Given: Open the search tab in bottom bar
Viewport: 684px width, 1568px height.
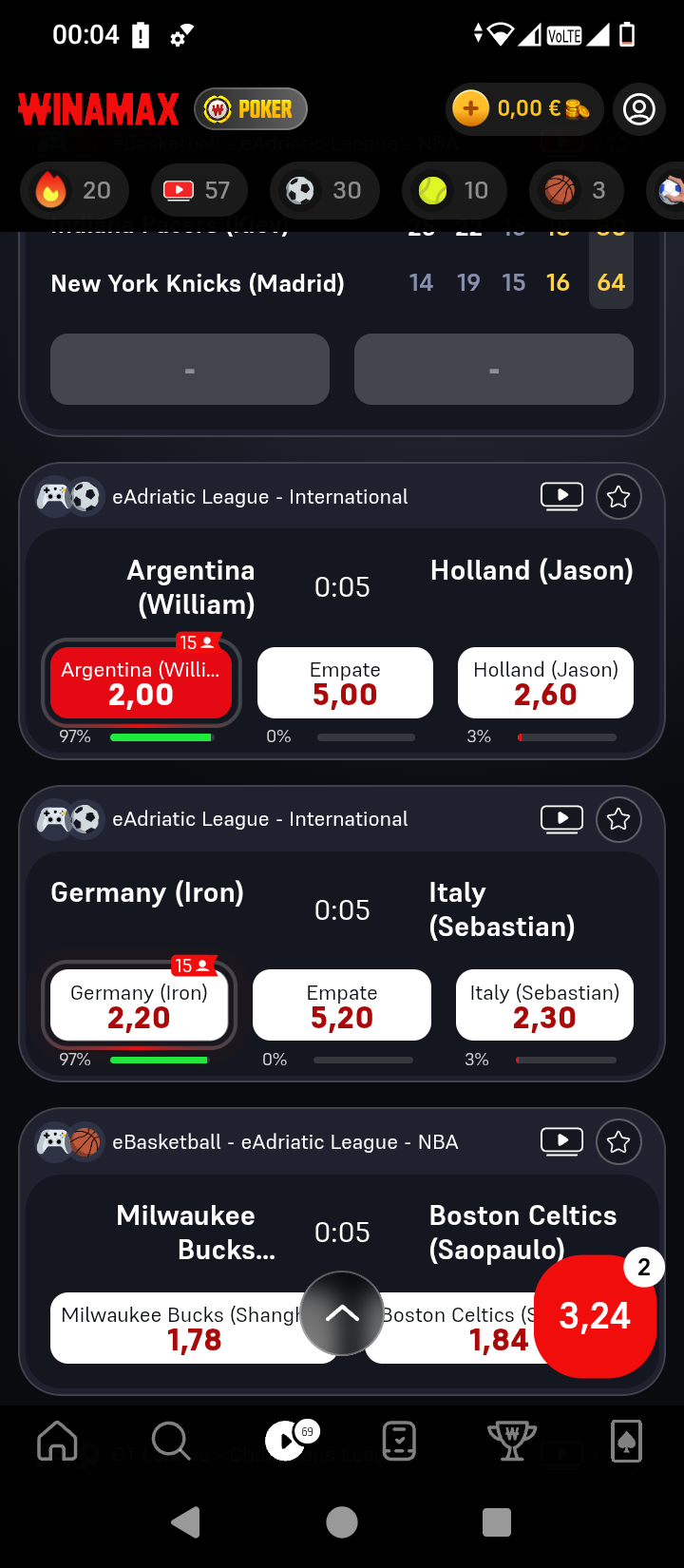Looking at the screenshot, I should click(x=171, y=1441).
